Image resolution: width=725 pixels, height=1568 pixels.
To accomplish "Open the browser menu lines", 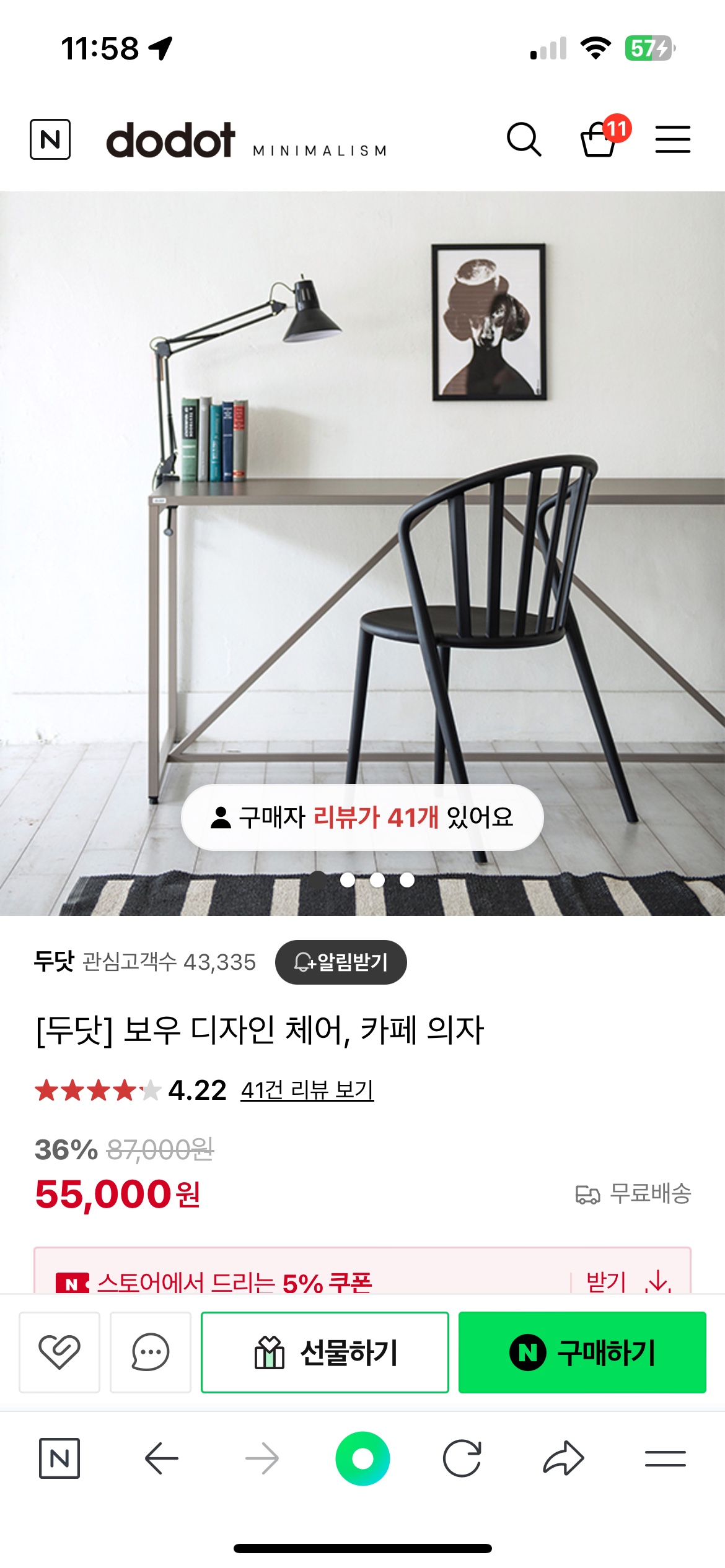I will click(665, 1458).
